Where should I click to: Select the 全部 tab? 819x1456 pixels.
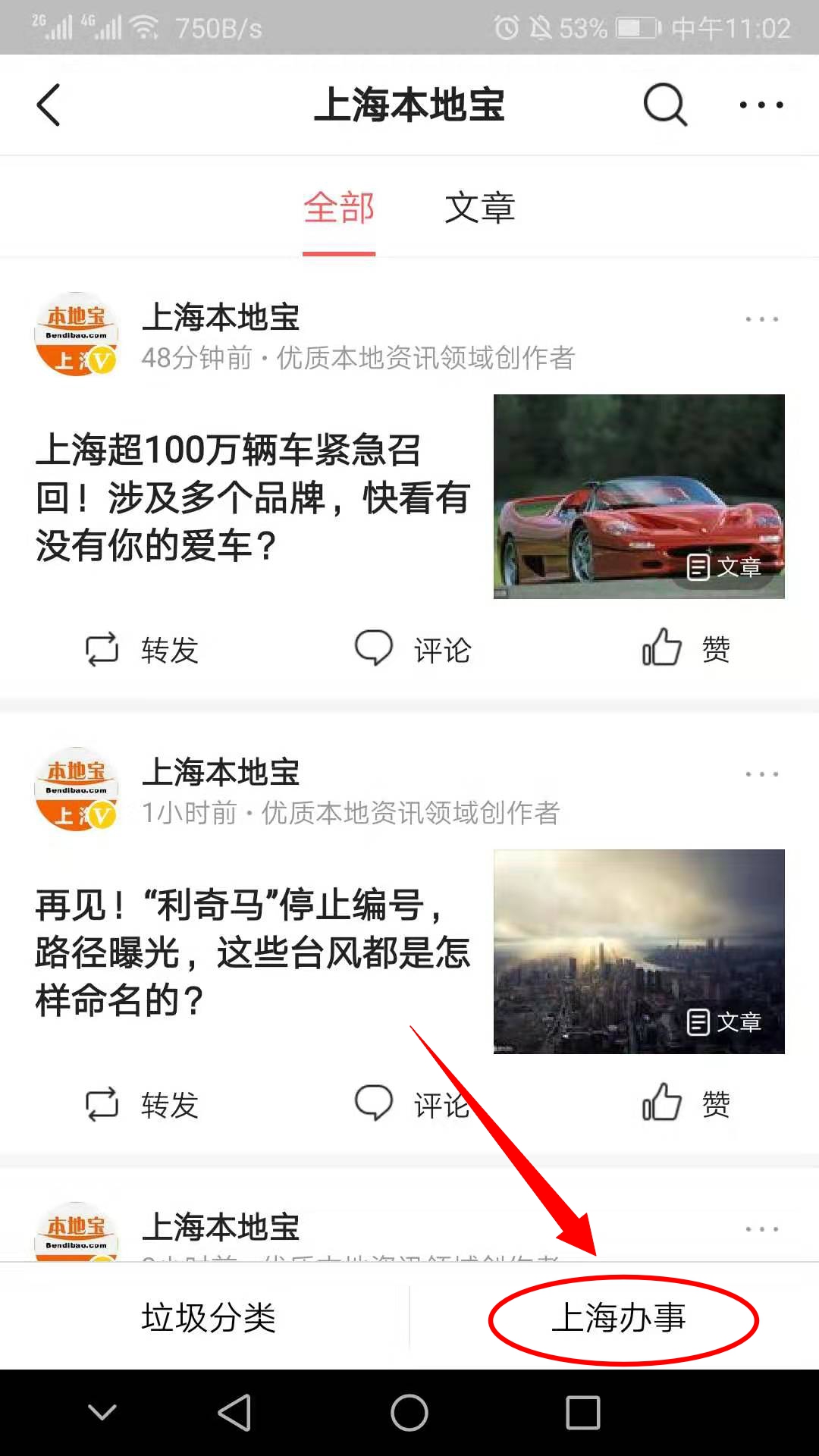point(339,209)
